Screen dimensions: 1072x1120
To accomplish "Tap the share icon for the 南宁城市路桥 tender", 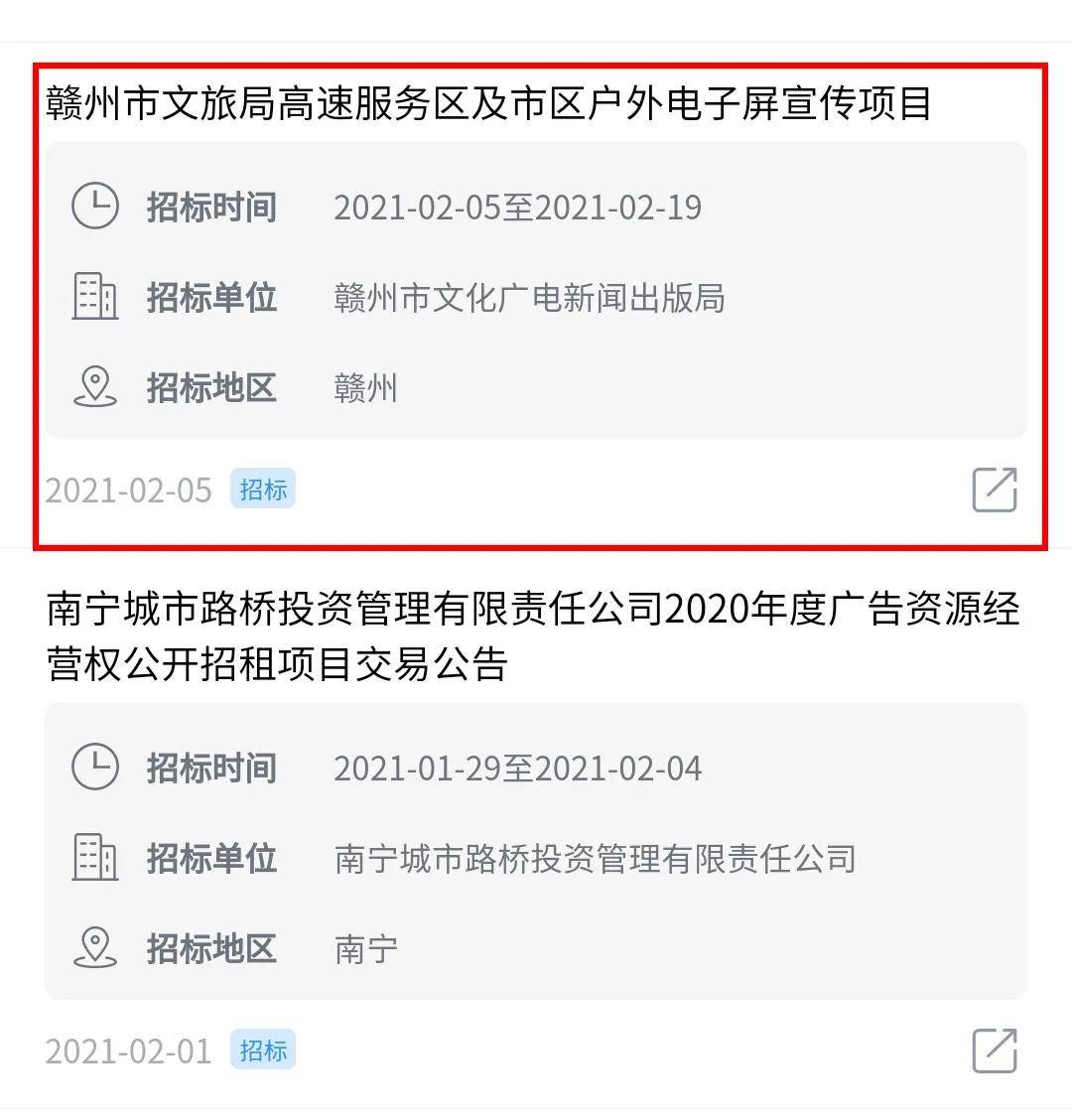I will [994, 1050].
